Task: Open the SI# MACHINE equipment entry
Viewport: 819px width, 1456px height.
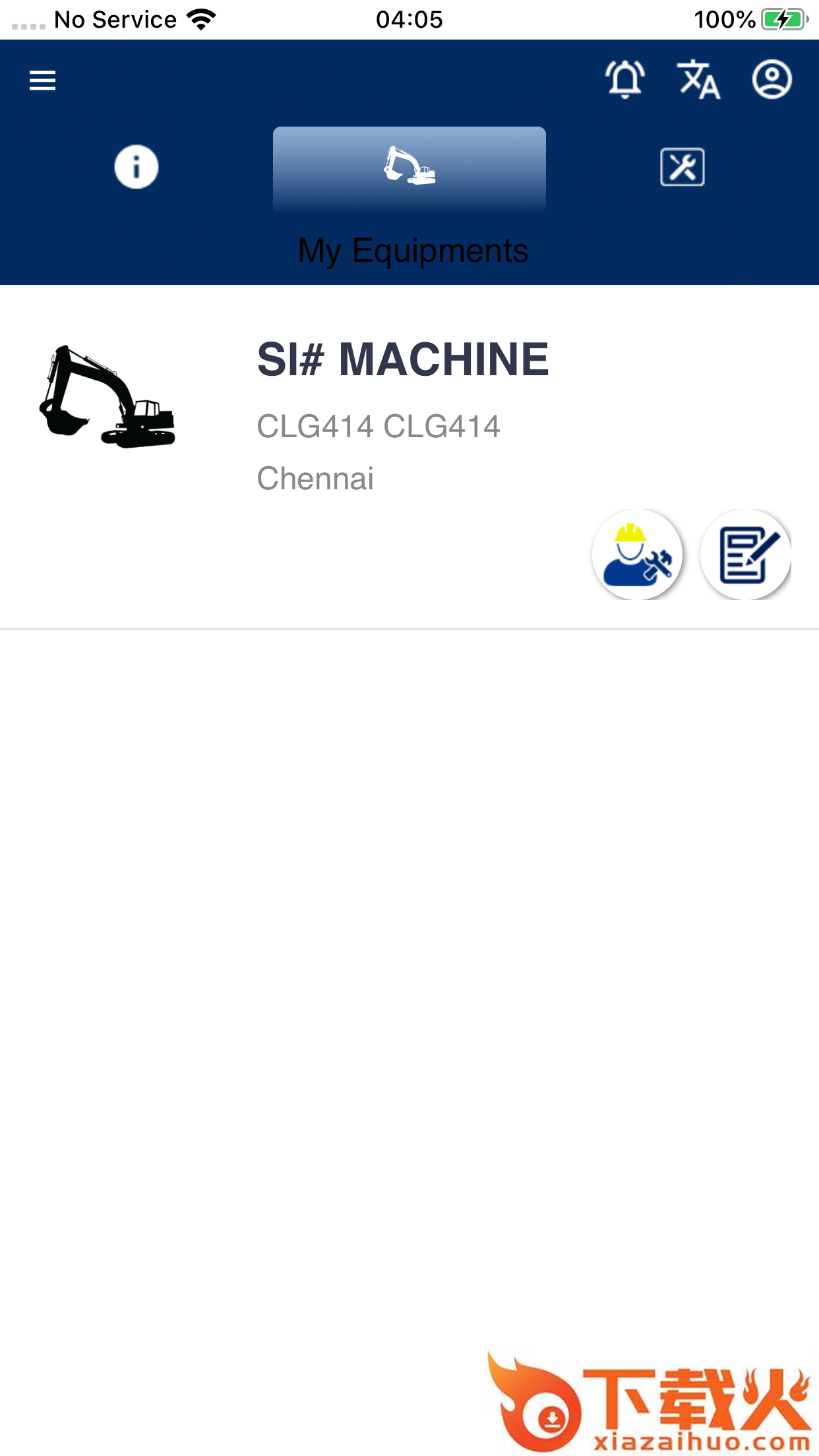Action: (402, 360)
